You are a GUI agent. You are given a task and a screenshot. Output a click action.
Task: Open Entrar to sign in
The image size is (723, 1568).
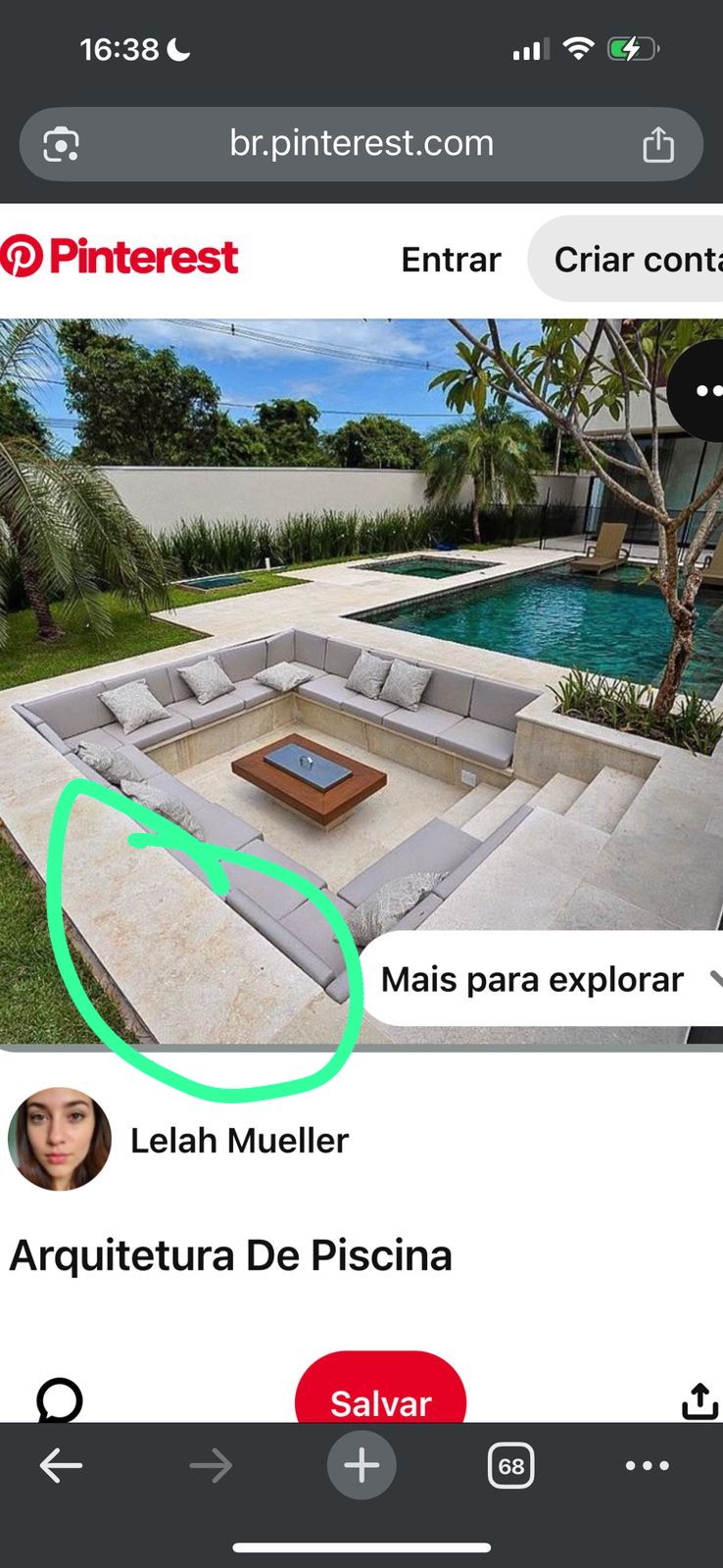(x=450, y=259)
